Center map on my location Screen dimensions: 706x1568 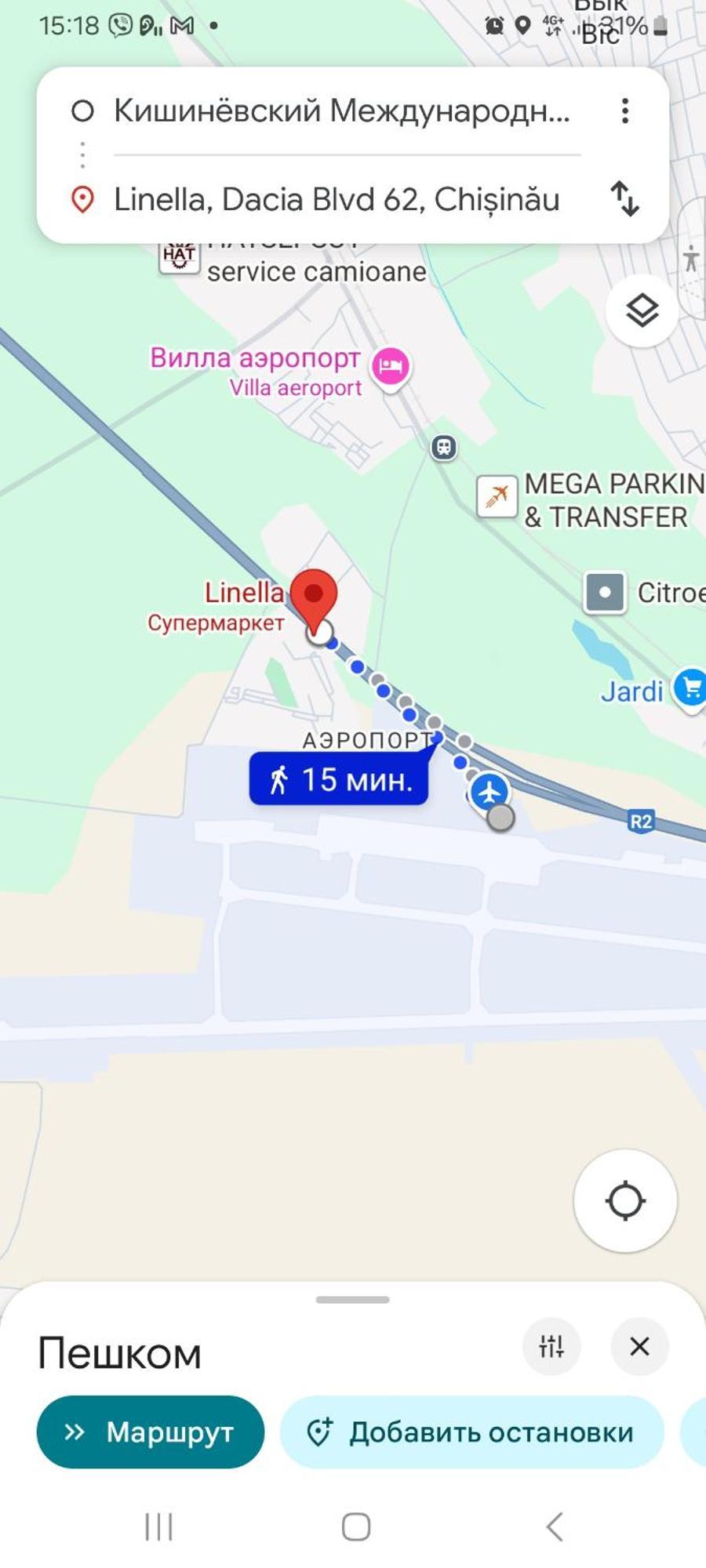coord(624,1200)
